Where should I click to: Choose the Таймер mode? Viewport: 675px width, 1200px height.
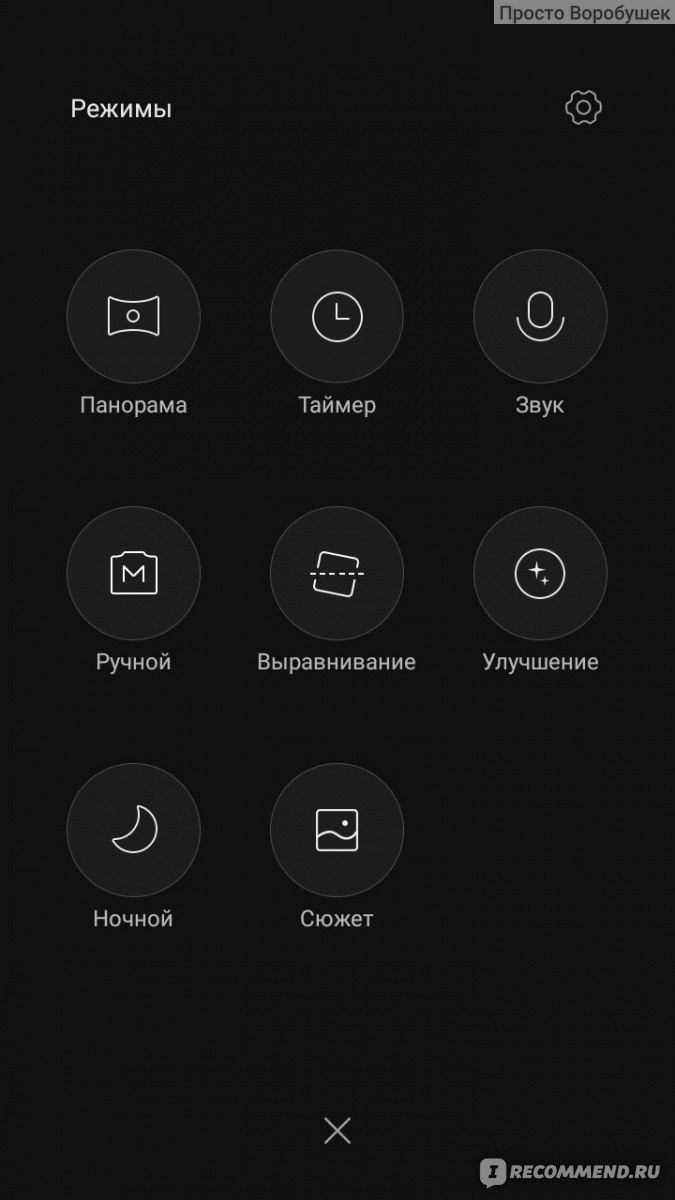point(337,316)
